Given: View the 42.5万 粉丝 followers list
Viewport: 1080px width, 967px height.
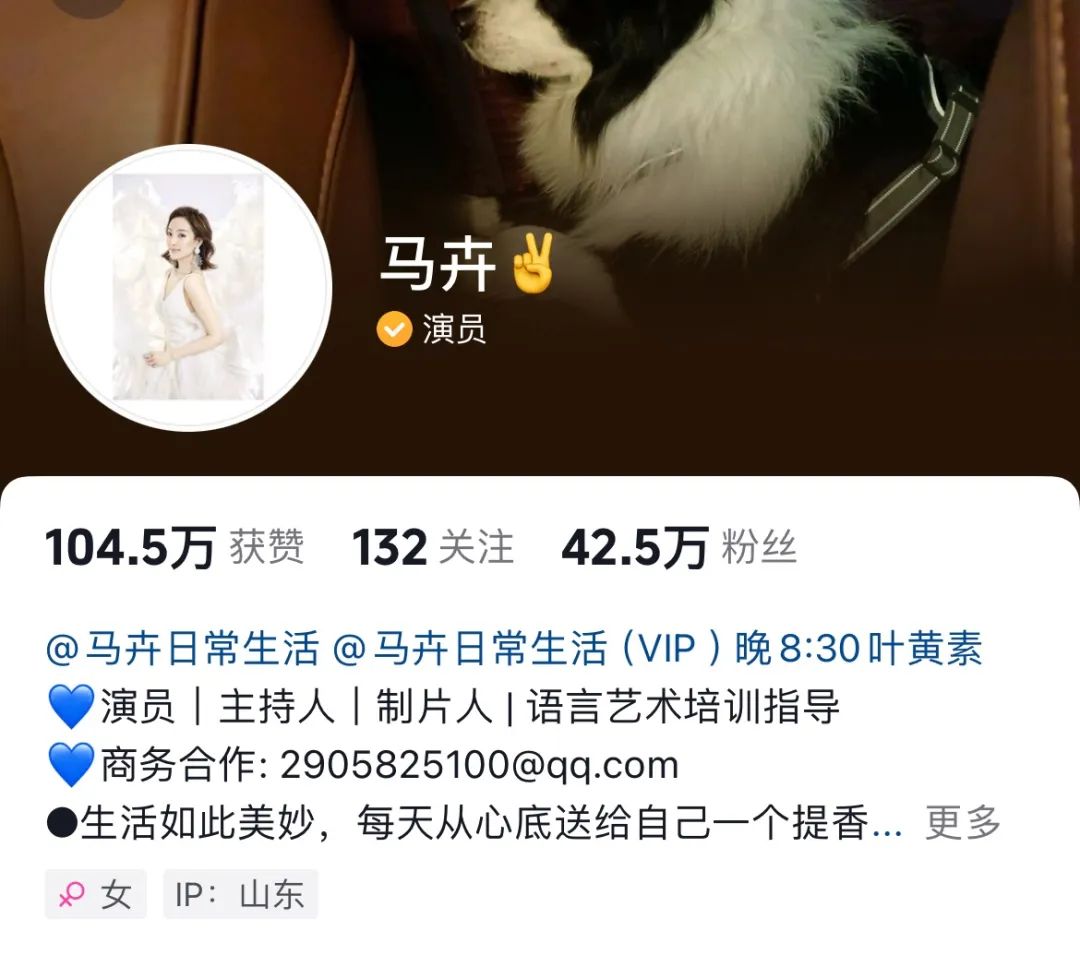Looking at the screenshot, I should pos(678,548).
